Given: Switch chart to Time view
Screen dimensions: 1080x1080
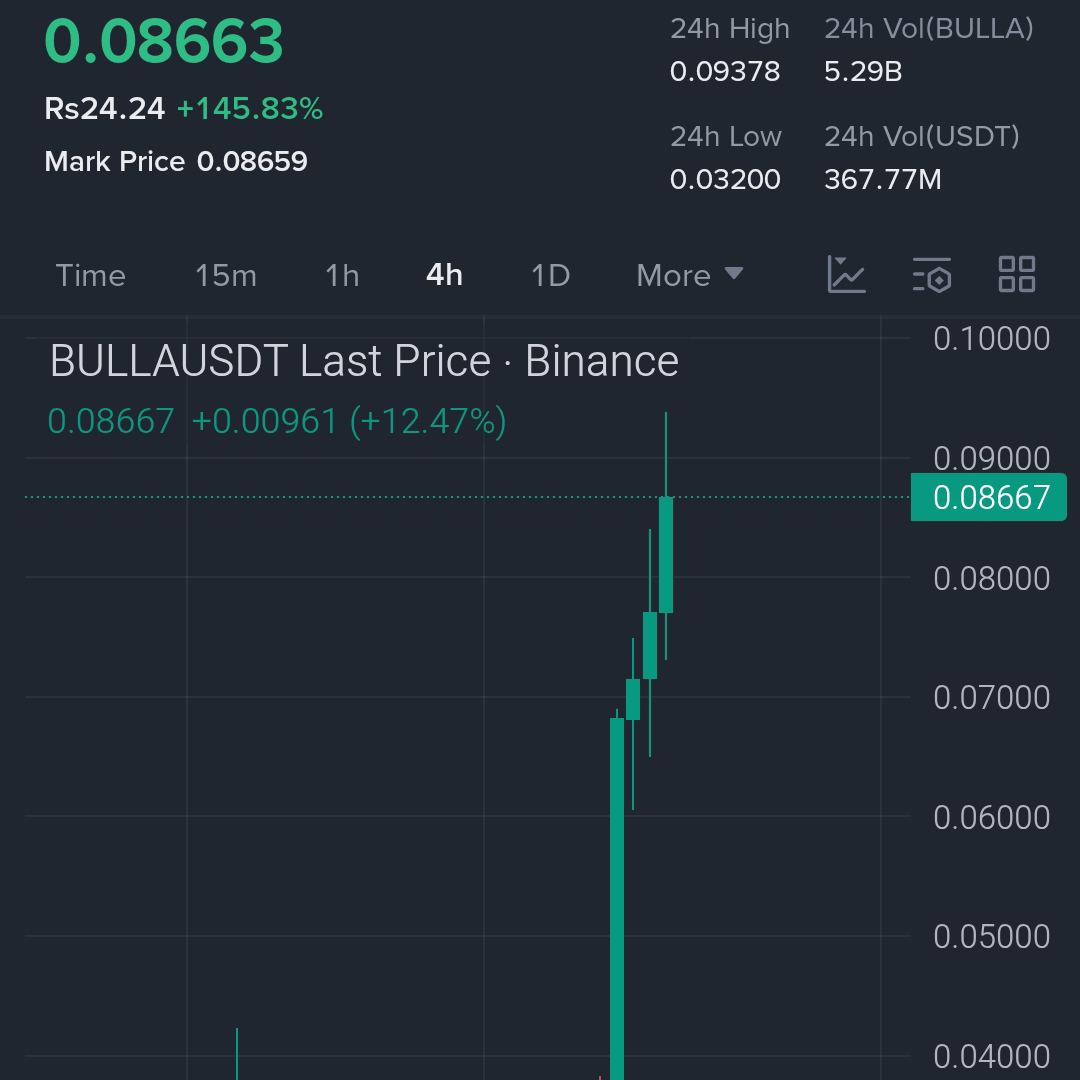Looking at the screenshot, I should click(90, 276).
